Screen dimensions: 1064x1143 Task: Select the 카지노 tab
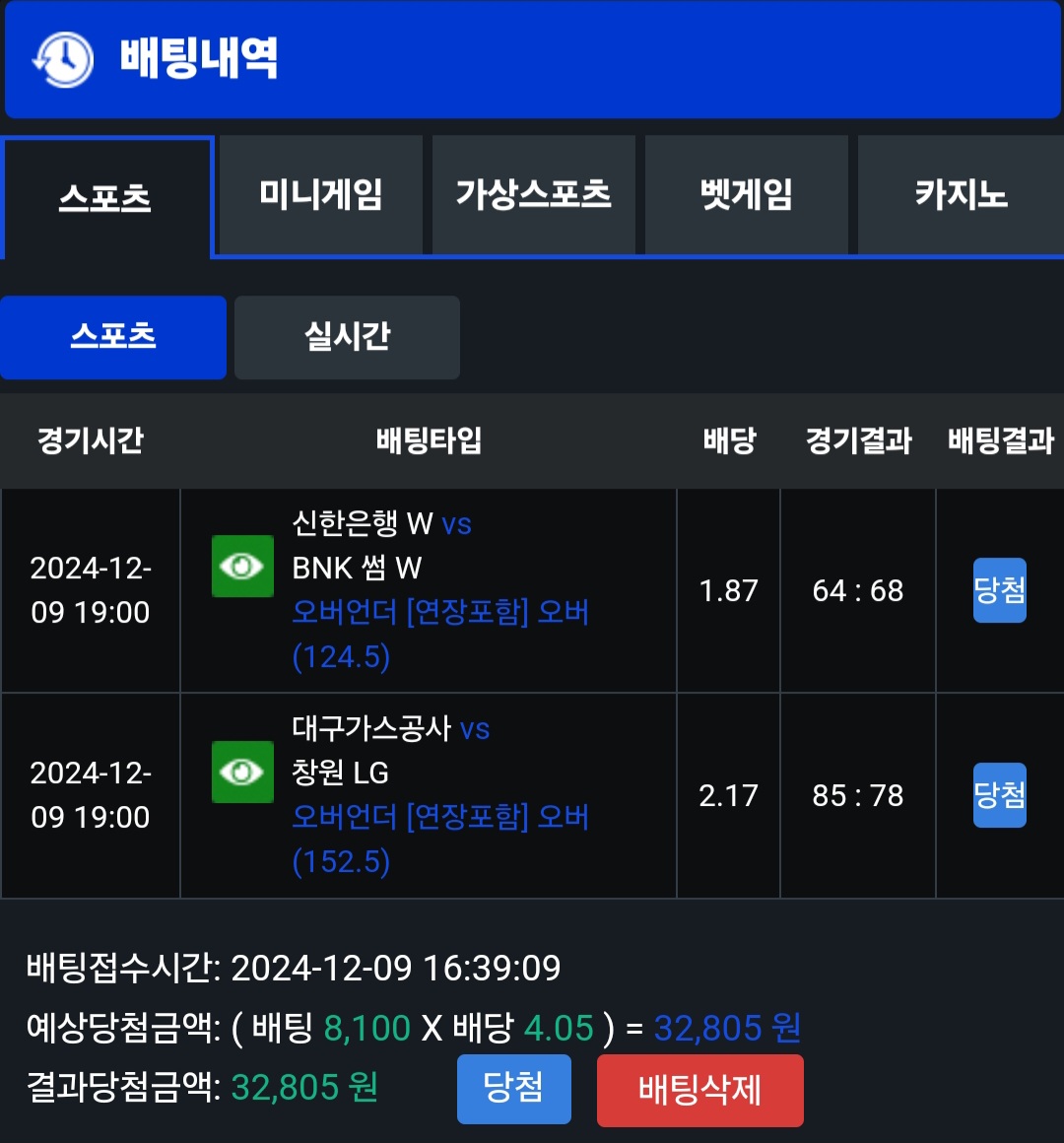point(960,195)
